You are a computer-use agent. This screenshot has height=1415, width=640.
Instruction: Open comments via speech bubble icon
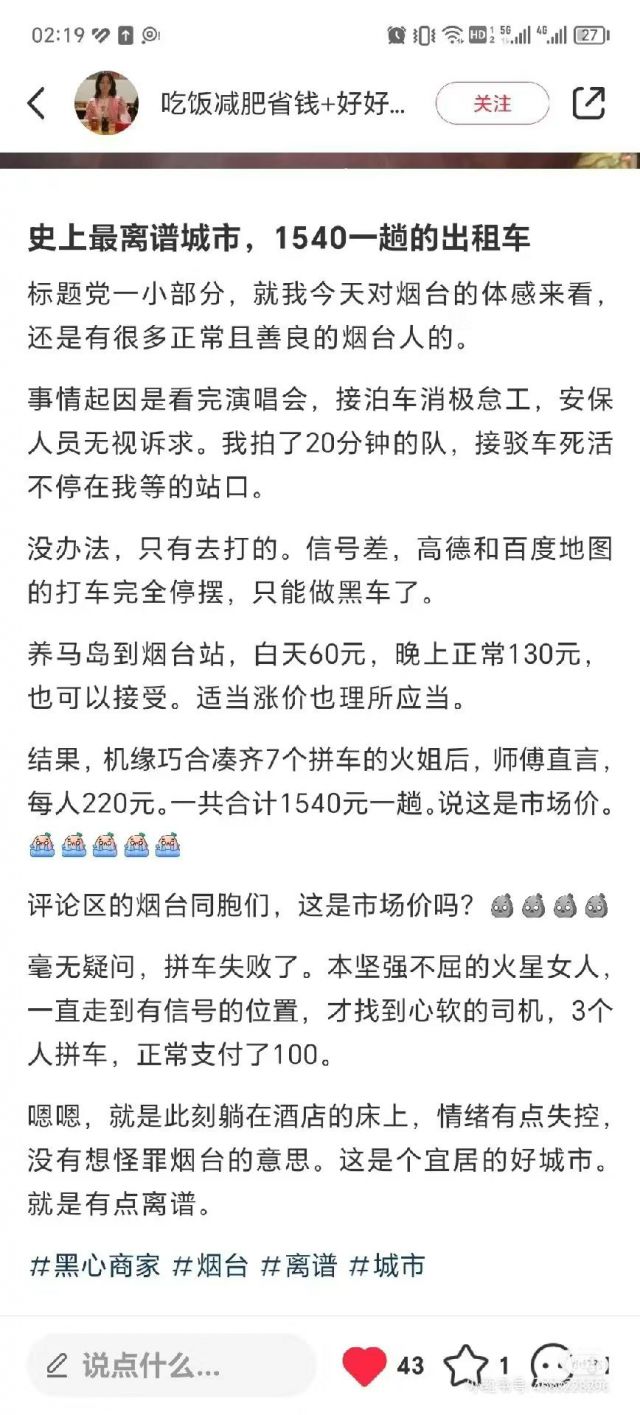(553, 1366)
